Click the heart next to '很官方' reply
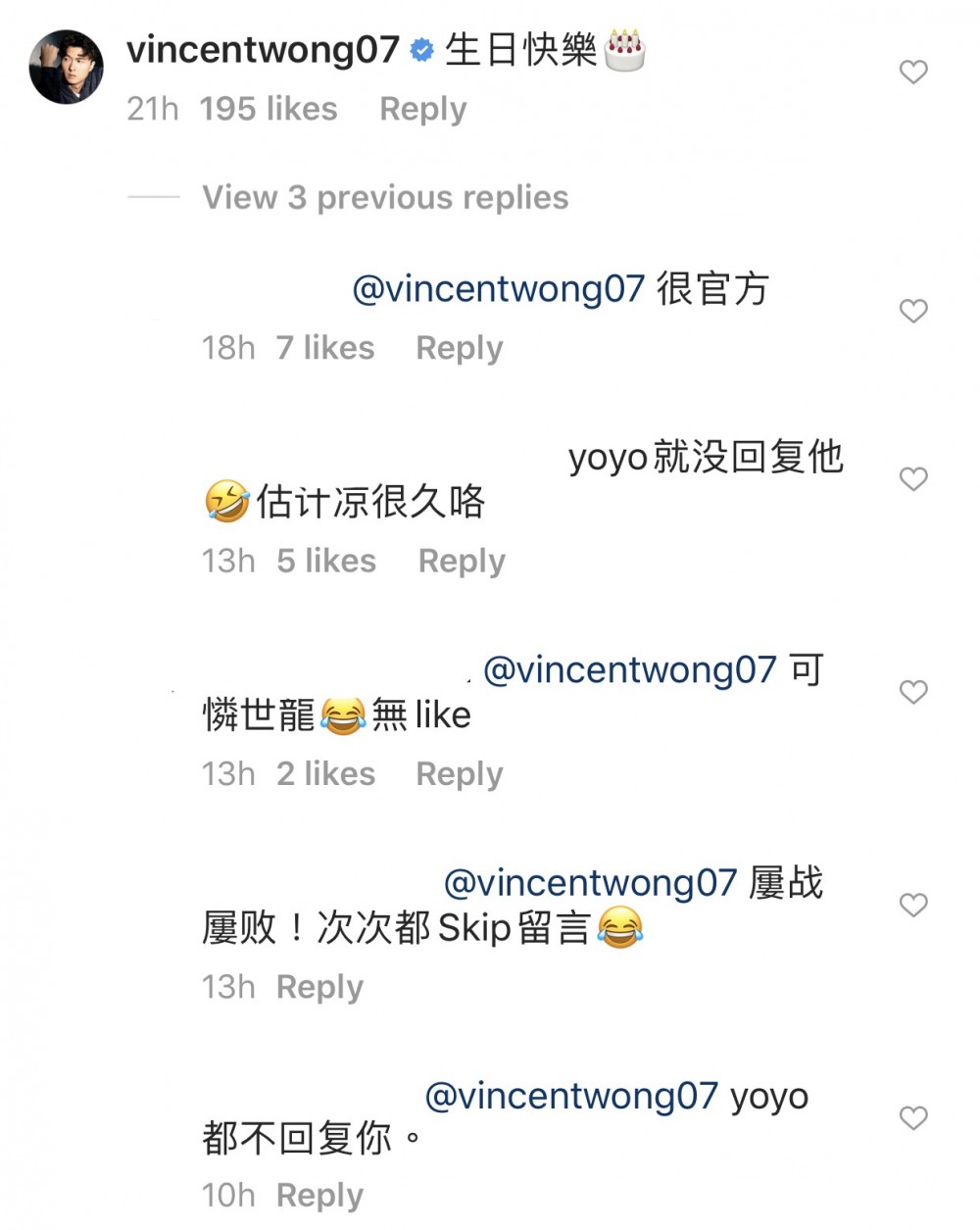The width and height of the screenshot is (980, 1230). click(912, 310)
